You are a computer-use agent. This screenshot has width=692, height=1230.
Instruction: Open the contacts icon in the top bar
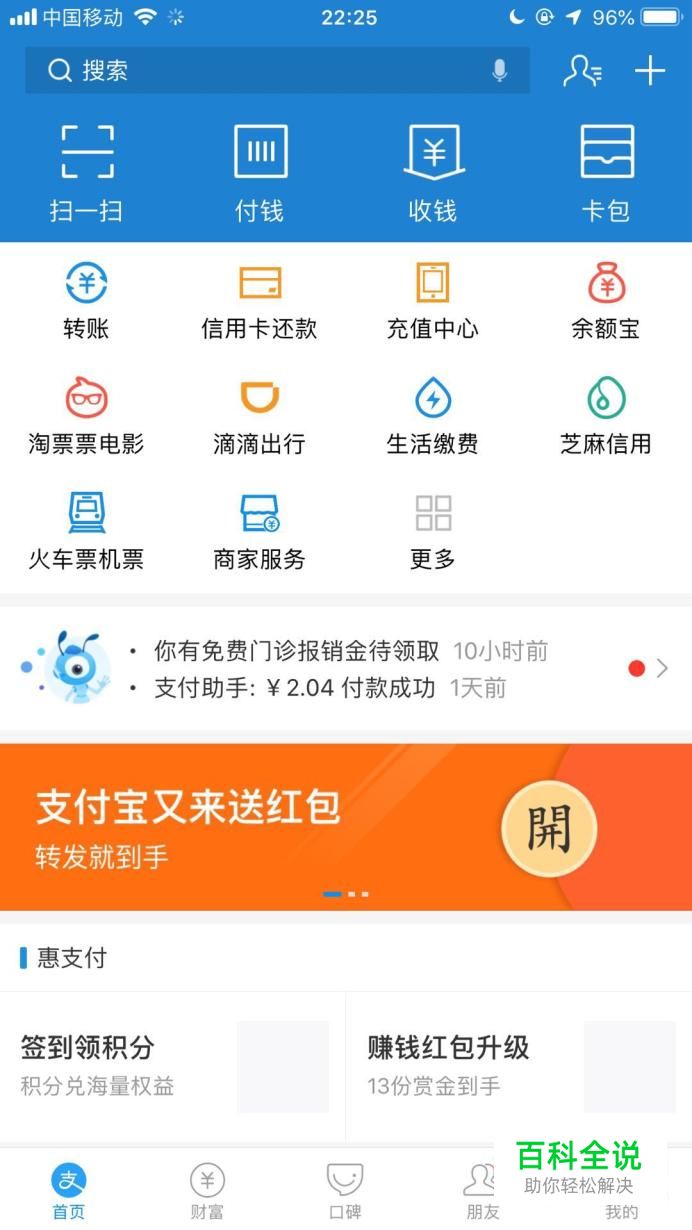[582, 71]
